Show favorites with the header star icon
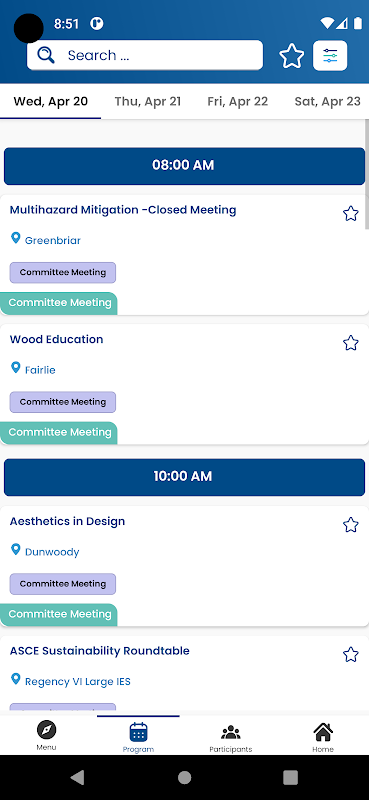The width and height of the screenshot is (369, 800). point(291,56)
